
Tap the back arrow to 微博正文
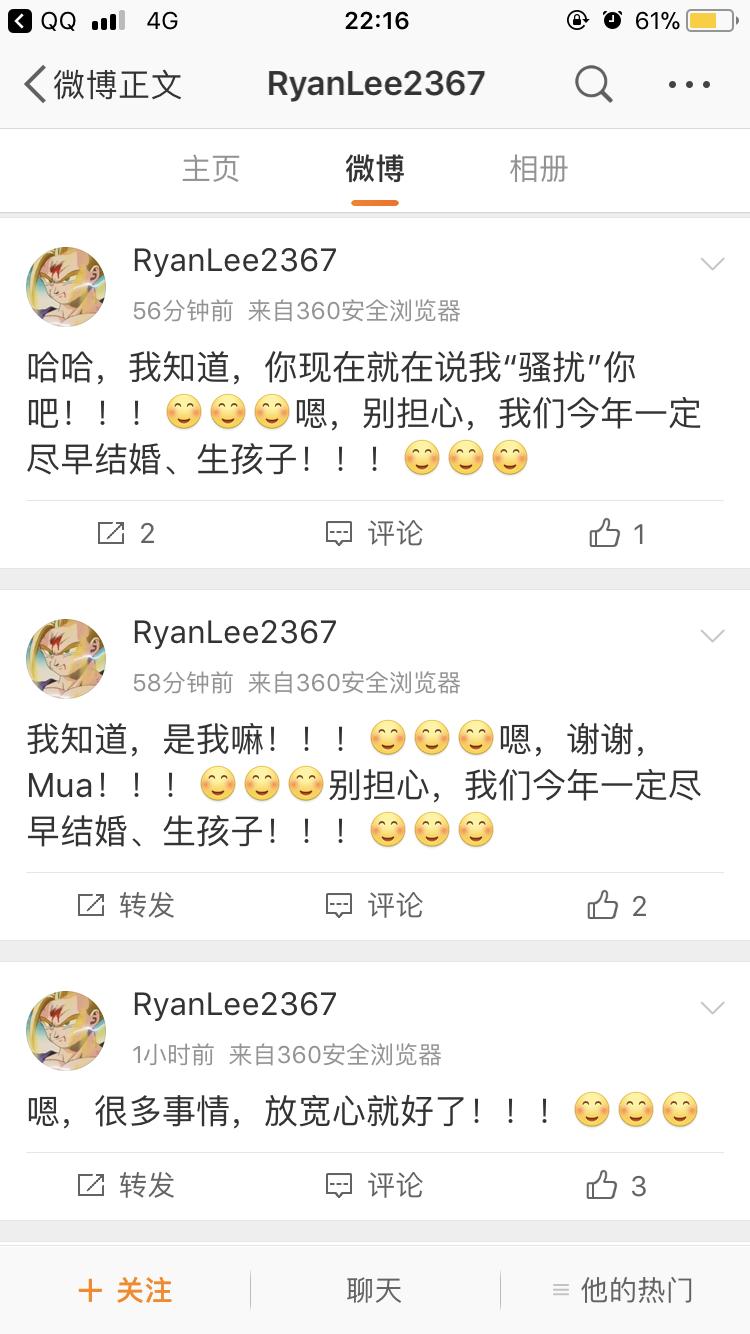(x=34, y=84)
